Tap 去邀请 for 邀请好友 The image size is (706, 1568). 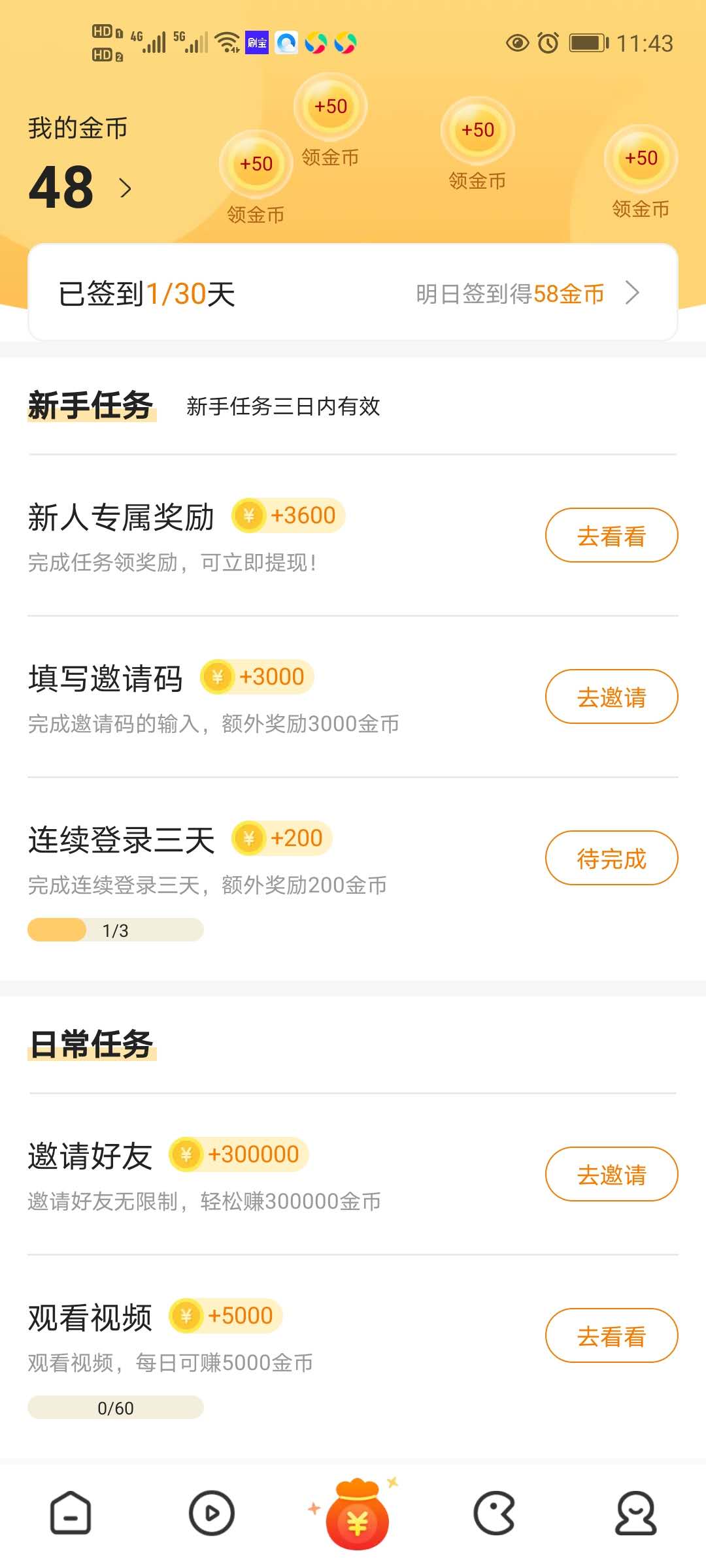pyautogui.click(x=611, y=1174)
